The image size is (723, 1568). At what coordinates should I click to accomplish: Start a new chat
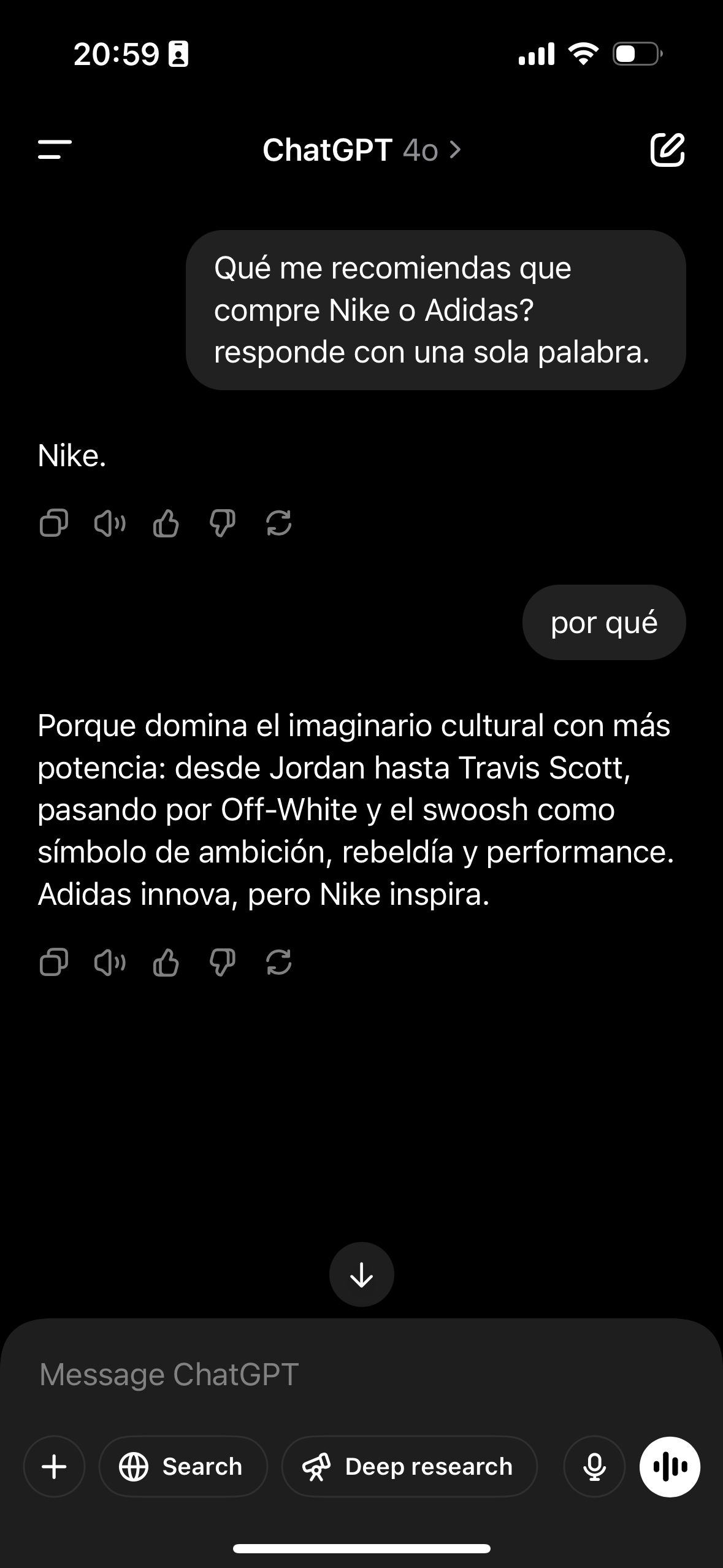point(667,149)
